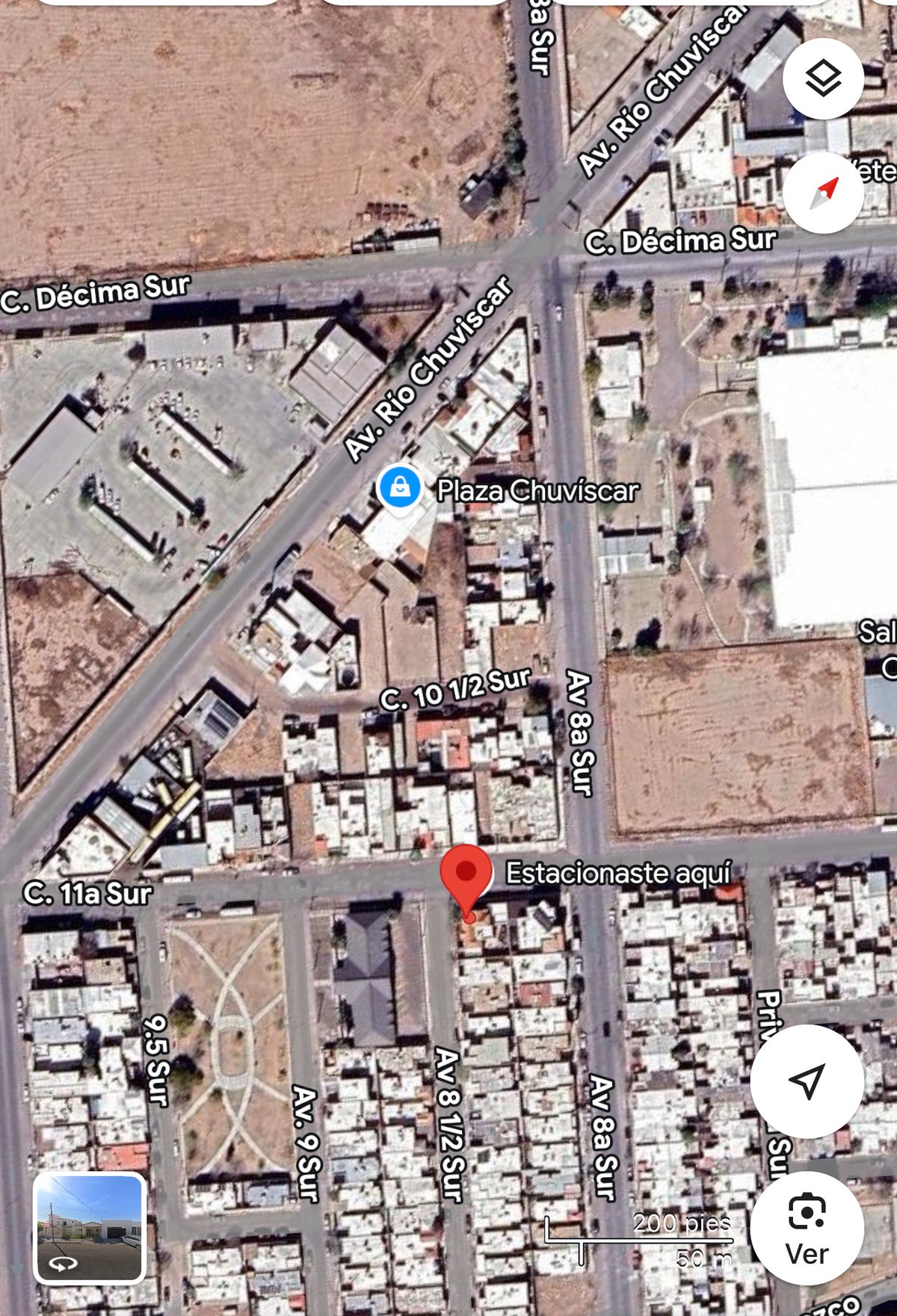The height and width of the screenshot is (1316, 897).
Task: Open the Ver camera lens button
Action: pyautogui.click(x=807, y=1226)
